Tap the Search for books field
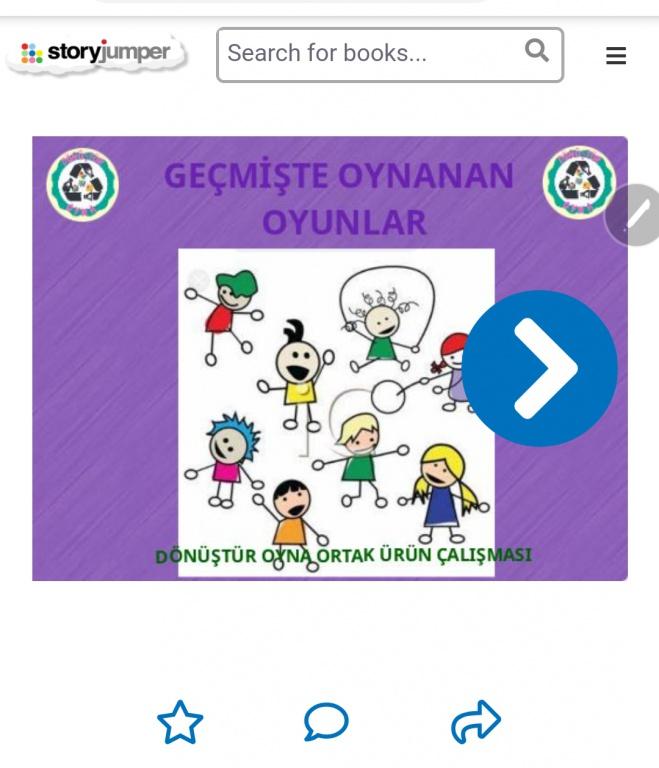659x768 pixels. pyautogui.click(x=370, y=53)
